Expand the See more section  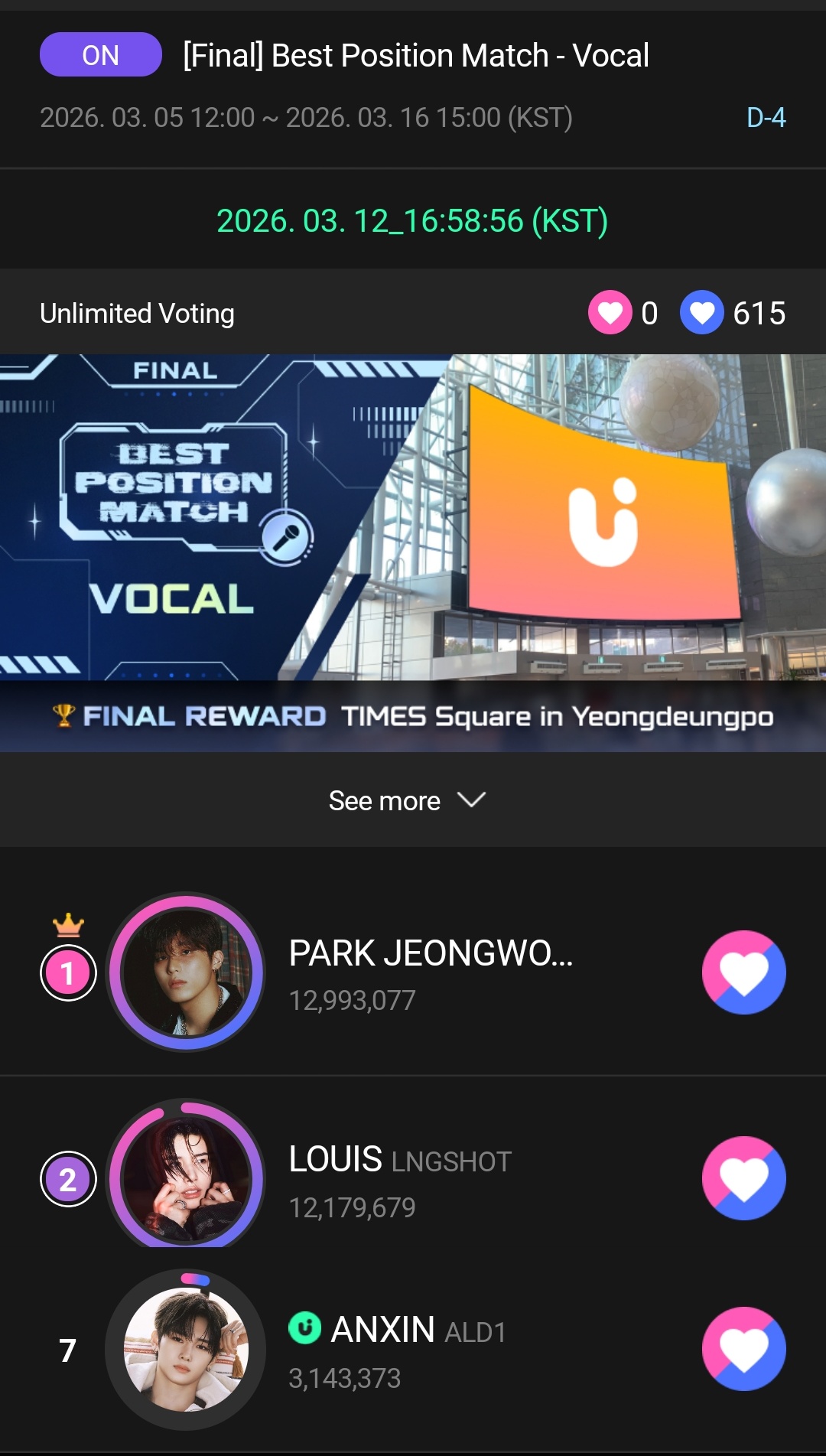407,800
